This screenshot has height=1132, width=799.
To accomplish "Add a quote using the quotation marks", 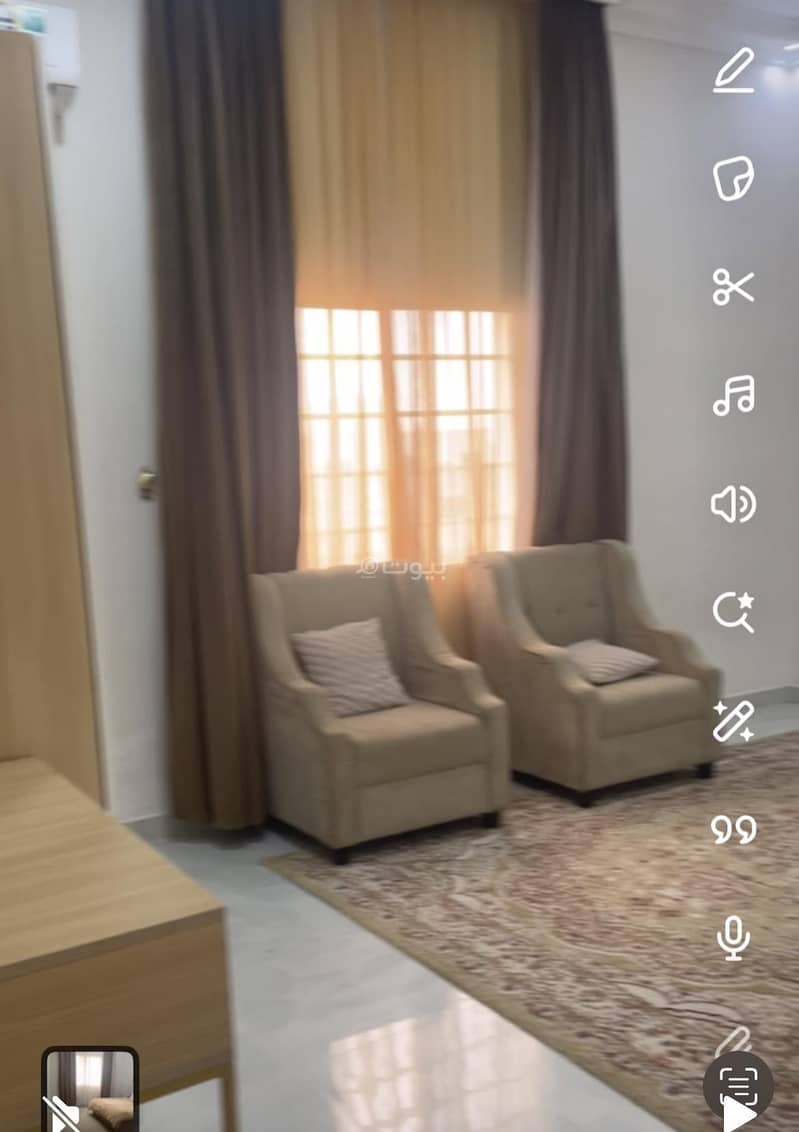I will pos(733,829).
